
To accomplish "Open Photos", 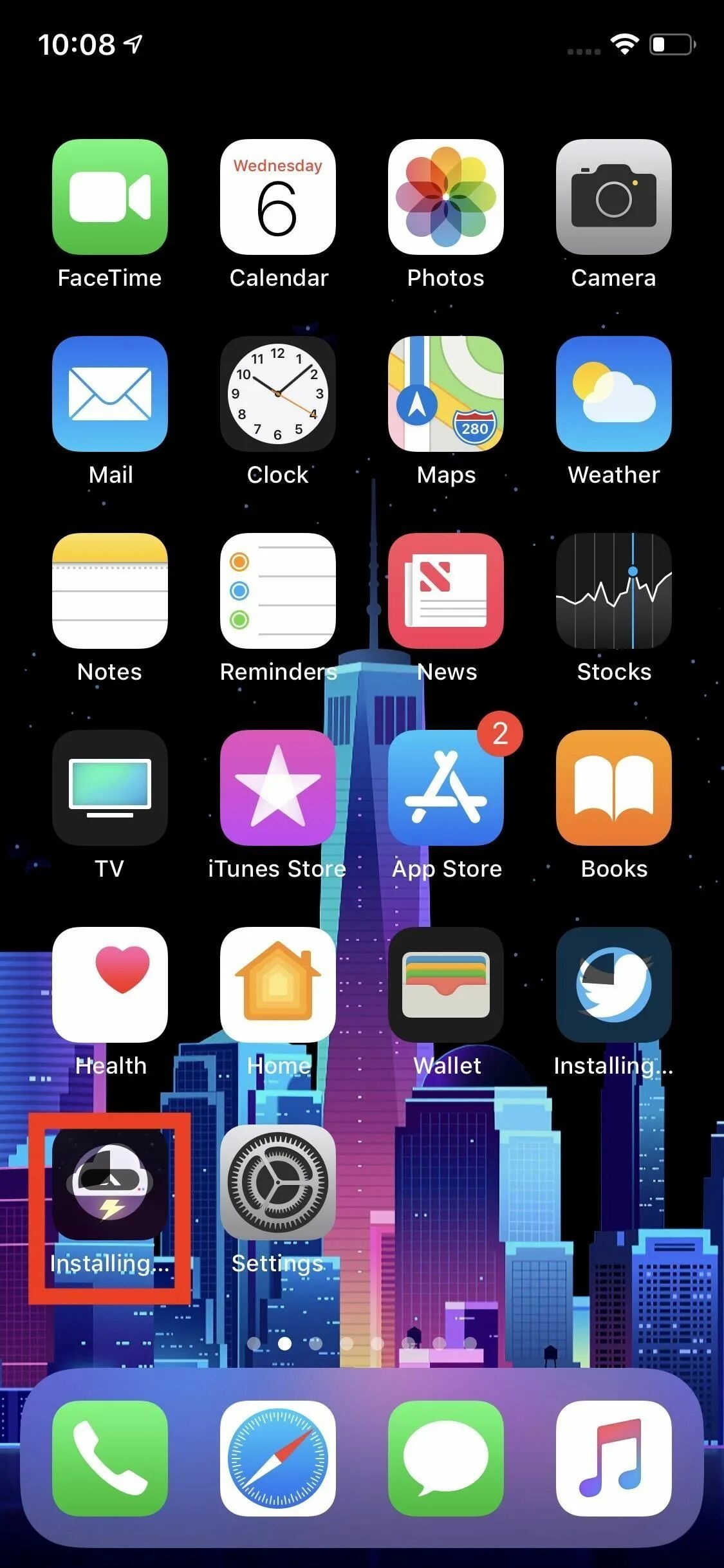I will click(x=446, y=197).
